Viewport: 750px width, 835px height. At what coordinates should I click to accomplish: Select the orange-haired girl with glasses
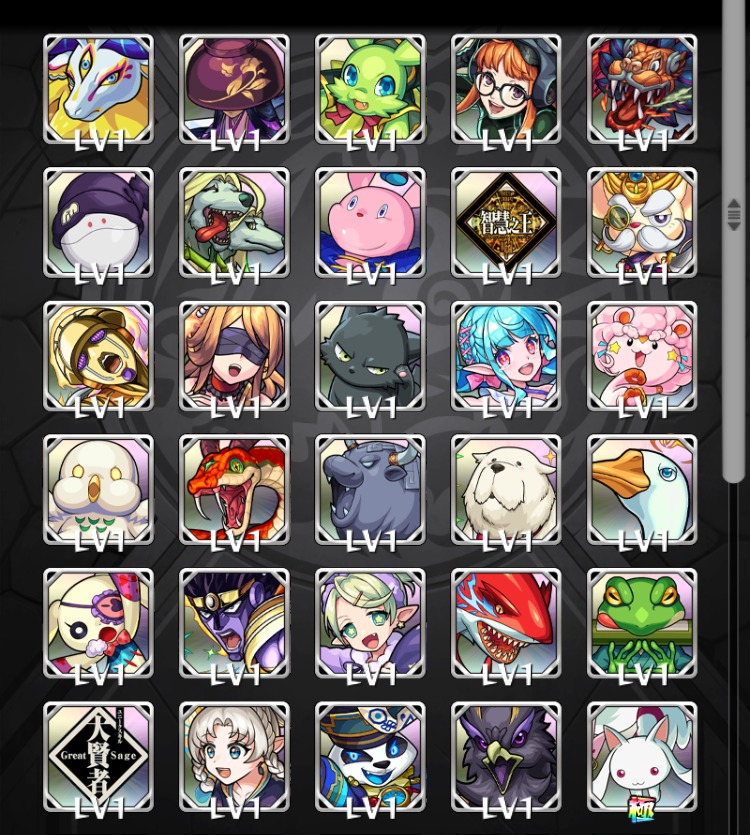click(x=506, y=88)
